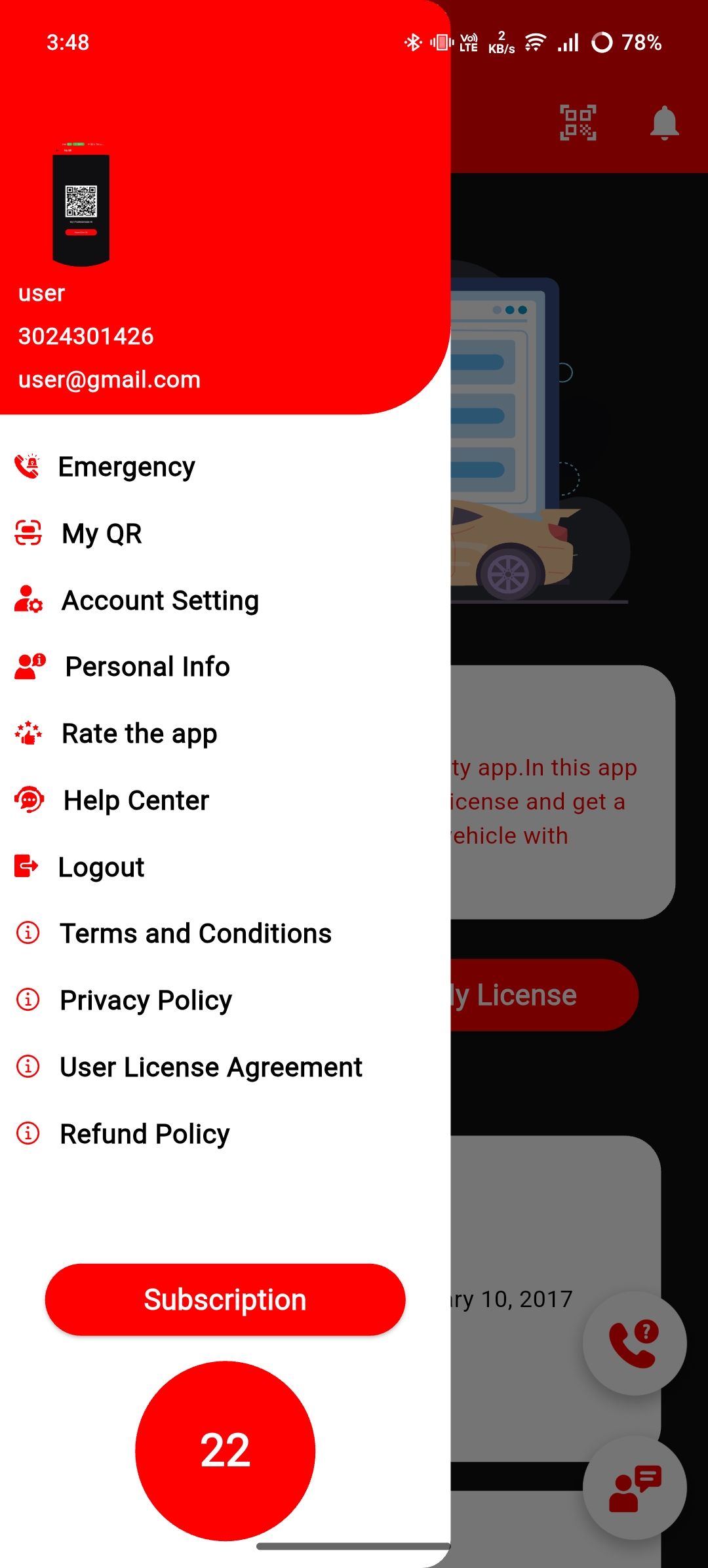Open the Help Center

[136, 800]
